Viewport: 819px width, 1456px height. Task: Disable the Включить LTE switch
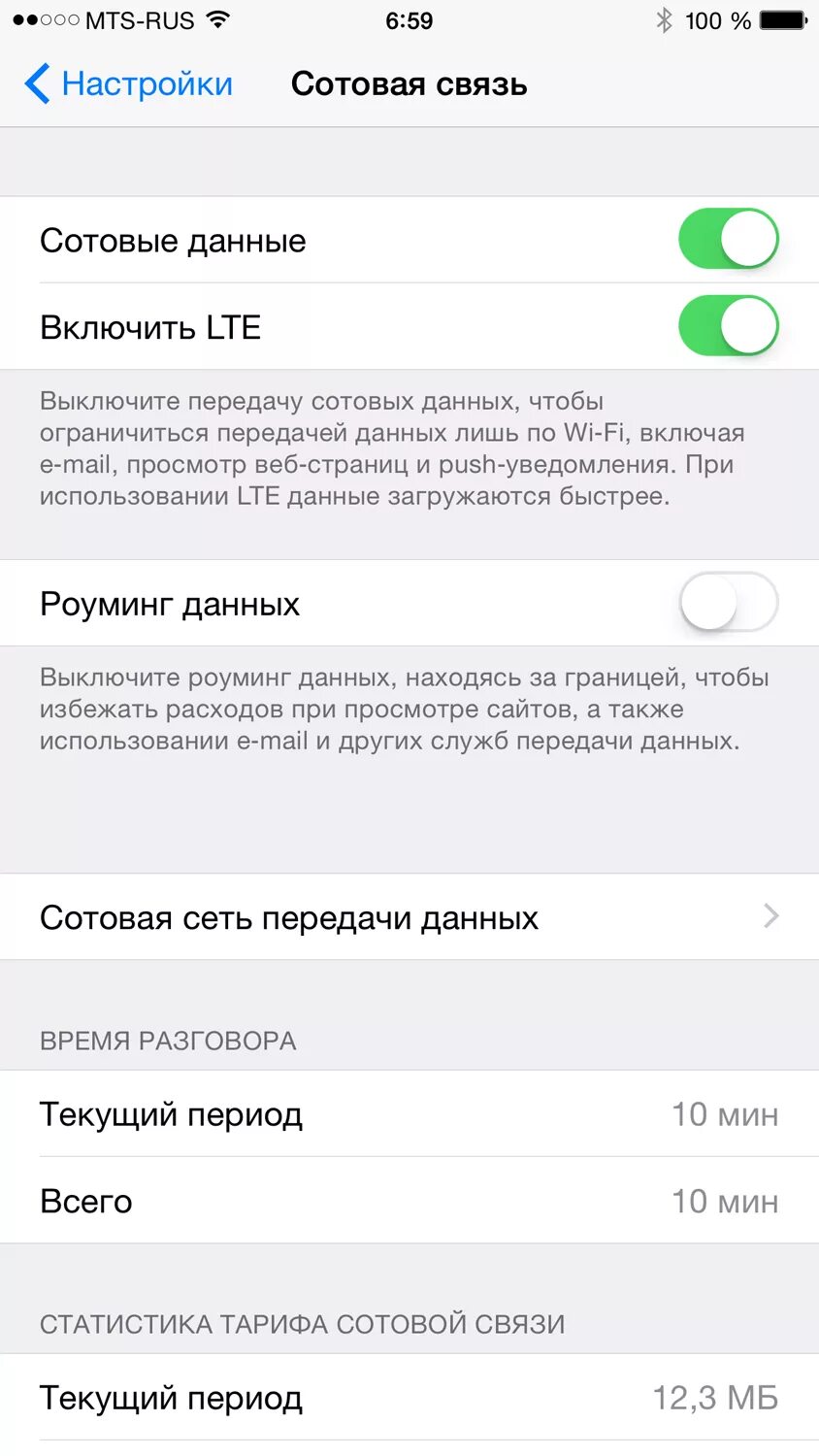[728, 326]
